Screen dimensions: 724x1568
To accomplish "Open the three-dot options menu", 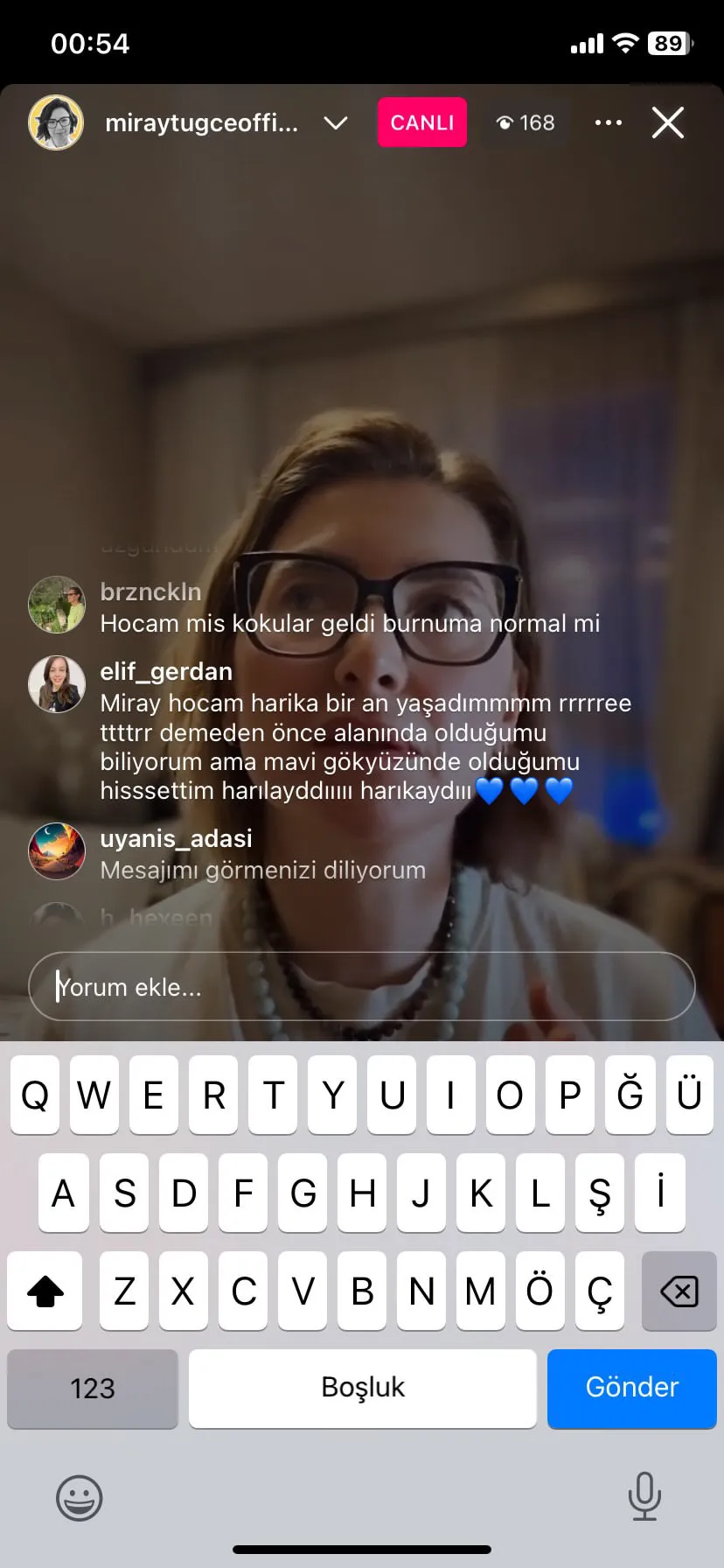I will click(x=609, y=122).
